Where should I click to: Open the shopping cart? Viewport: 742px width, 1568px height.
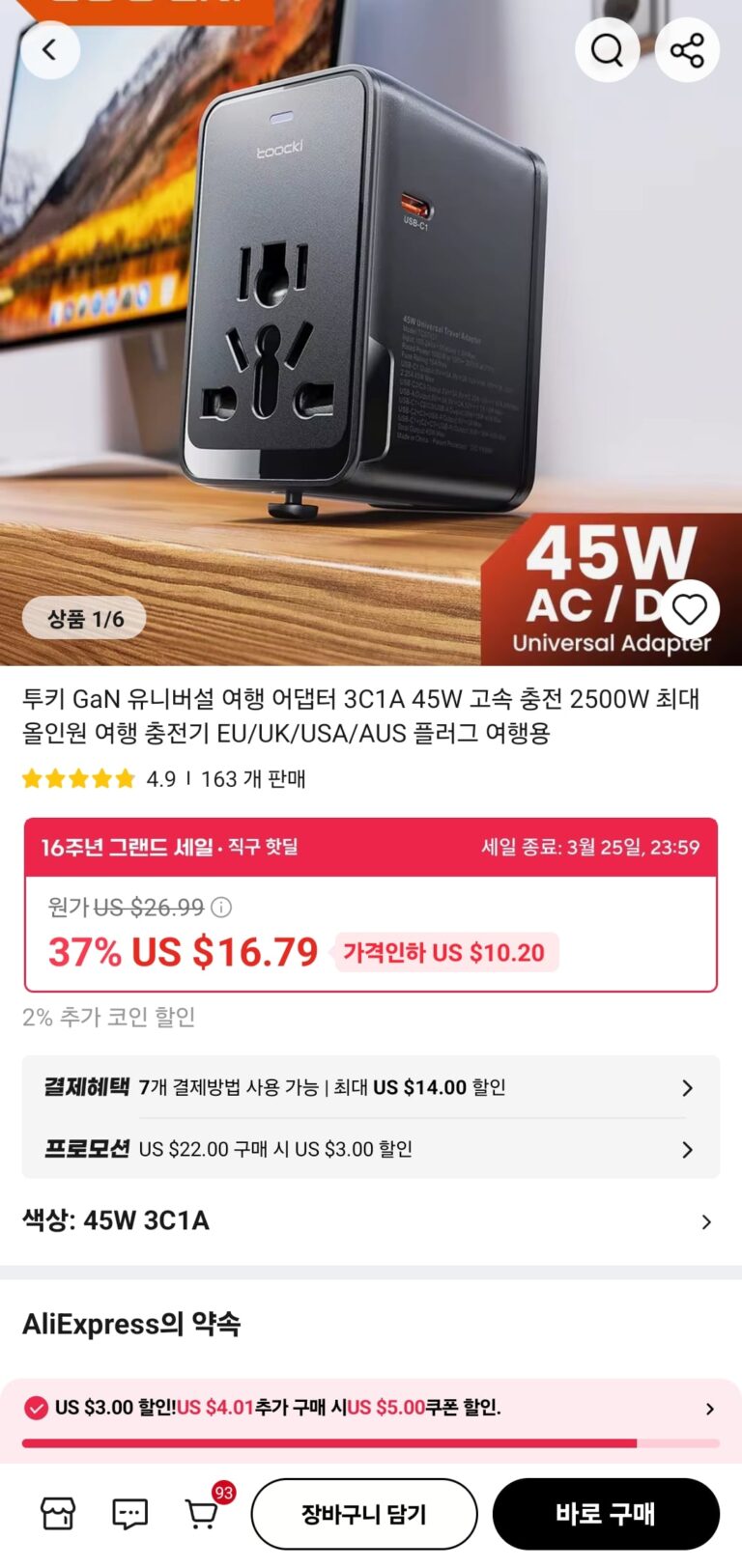pyautogui.click(x=201, y=1514)
